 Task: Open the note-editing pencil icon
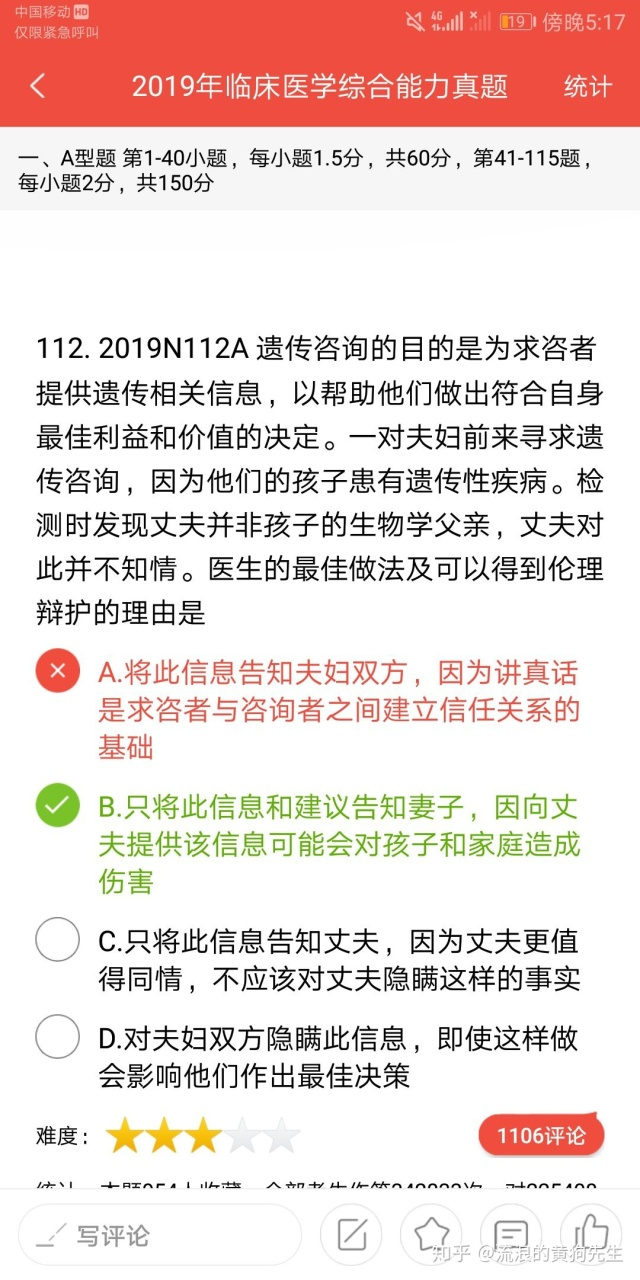pyautogui.click(x=352, y=1235)
